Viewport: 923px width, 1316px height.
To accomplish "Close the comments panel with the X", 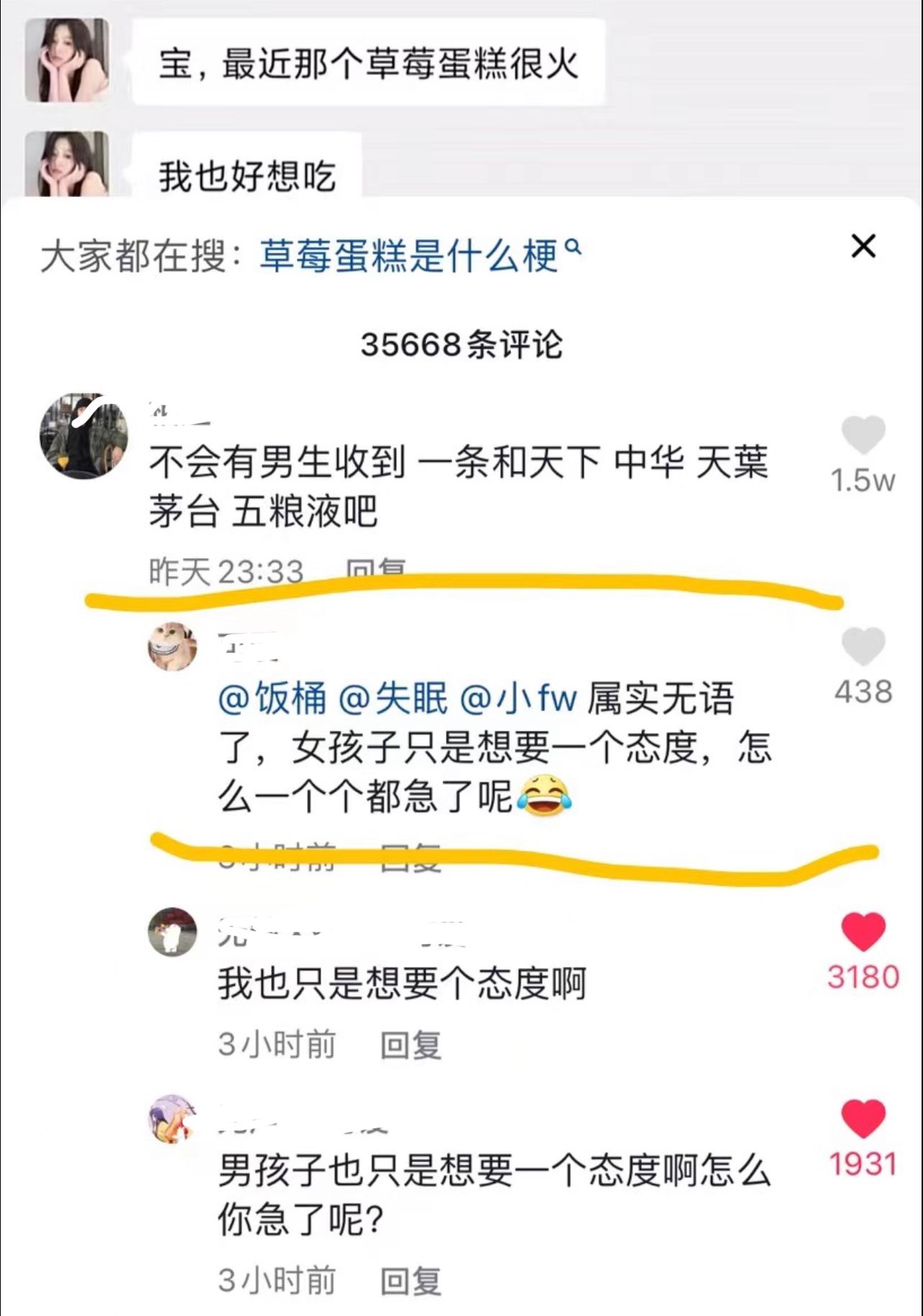I will click(x=865, y=246).
